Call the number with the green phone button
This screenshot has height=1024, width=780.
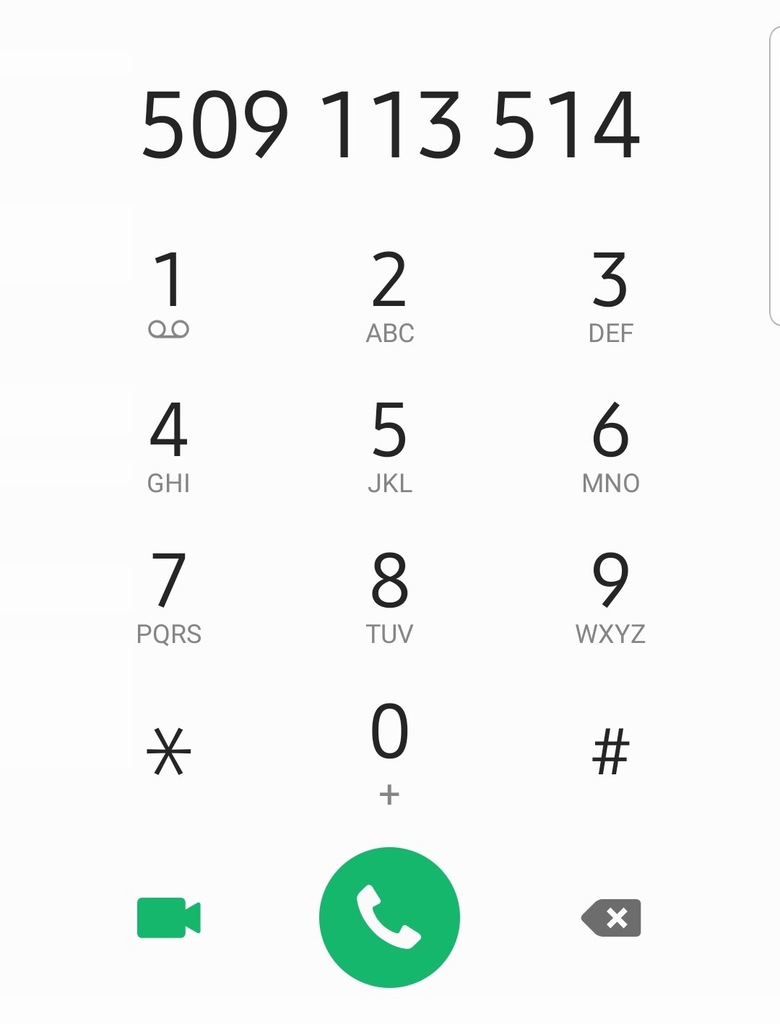coord(389,917)
